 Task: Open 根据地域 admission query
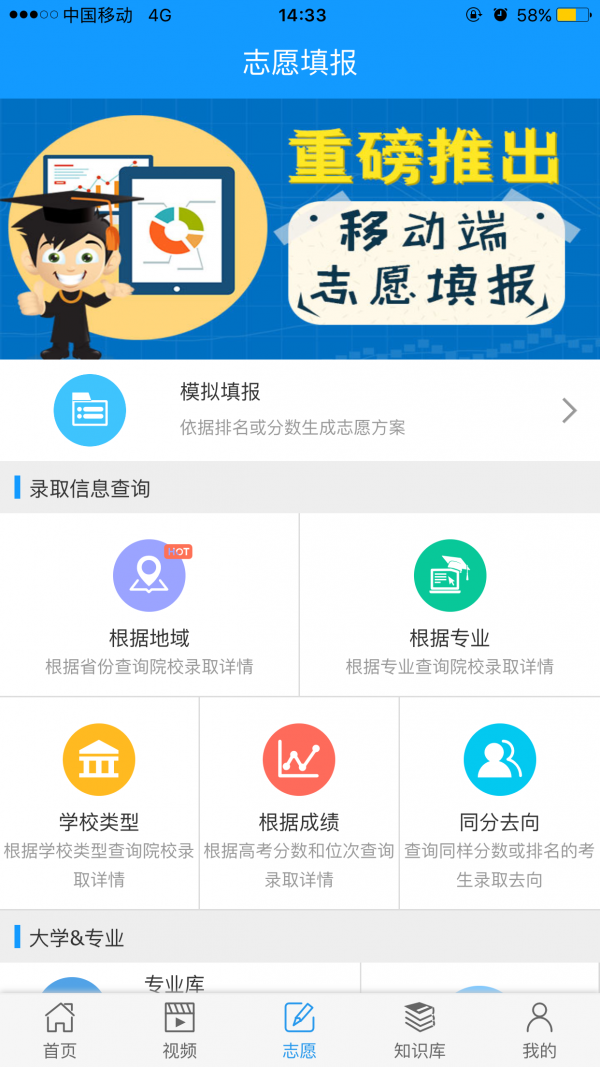(x=149, y=605)
